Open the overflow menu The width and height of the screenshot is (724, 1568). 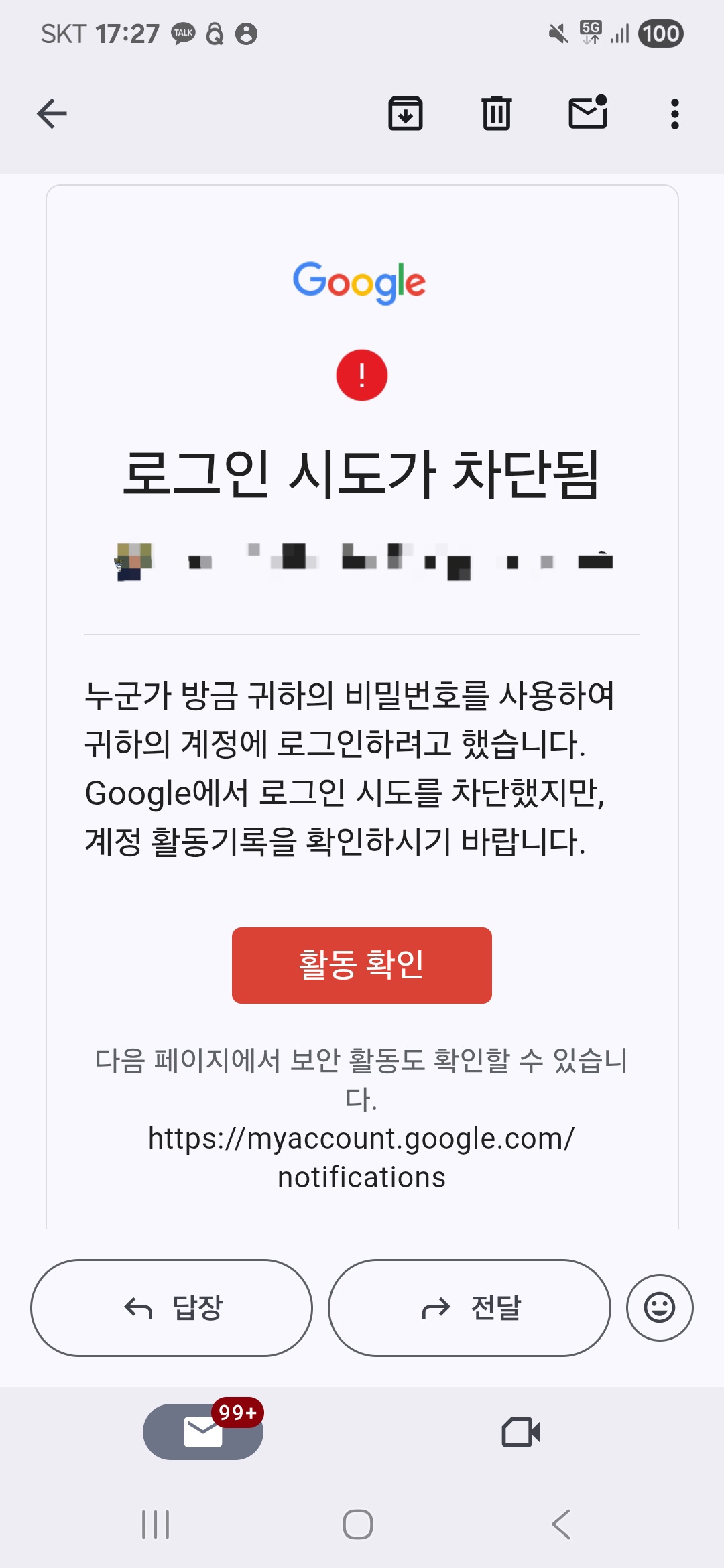click(x=674, y=114)
